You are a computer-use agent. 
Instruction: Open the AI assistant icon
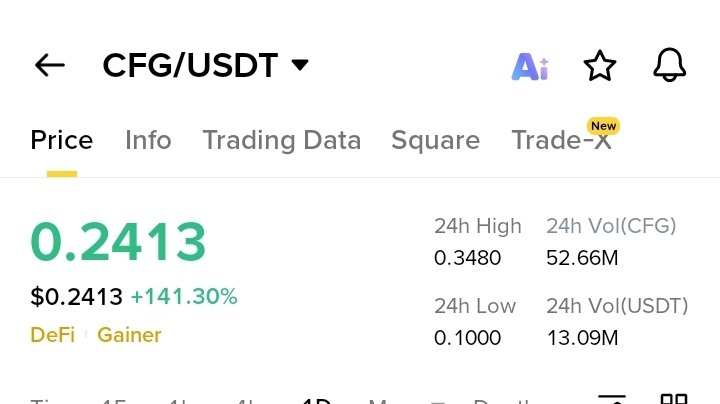coord(530,67)
